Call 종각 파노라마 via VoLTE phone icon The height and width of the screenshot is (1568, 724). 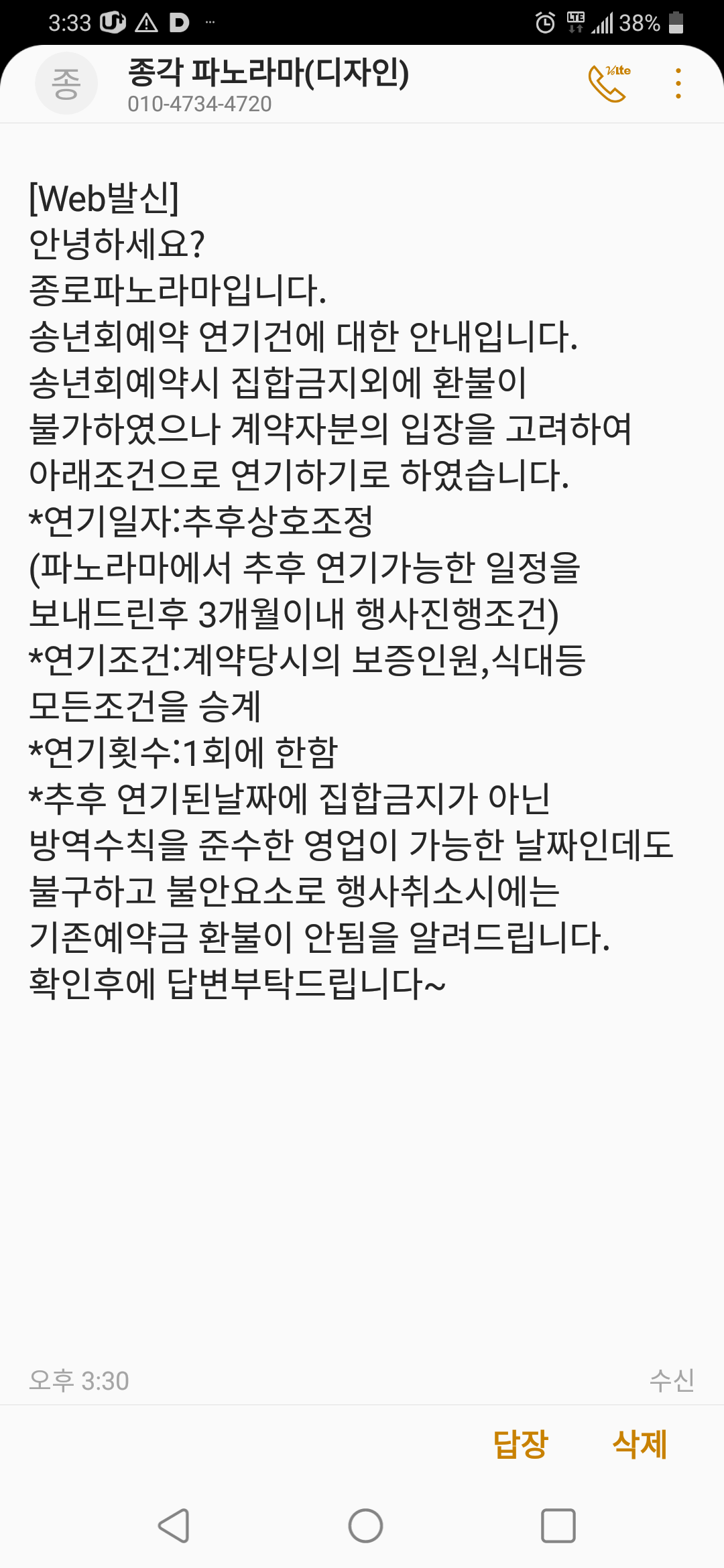point(609,84)
